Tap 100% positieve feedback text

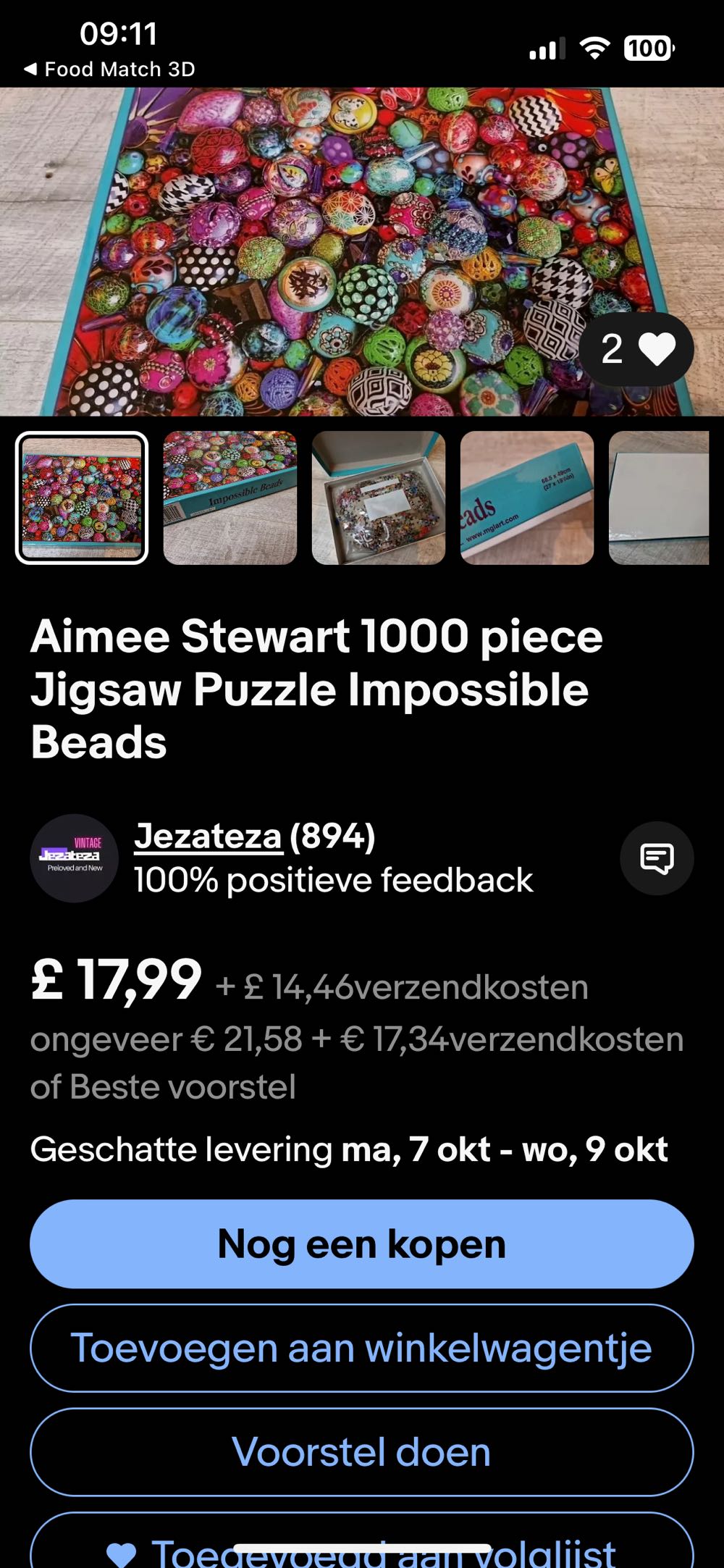click(x=332, y=880)
